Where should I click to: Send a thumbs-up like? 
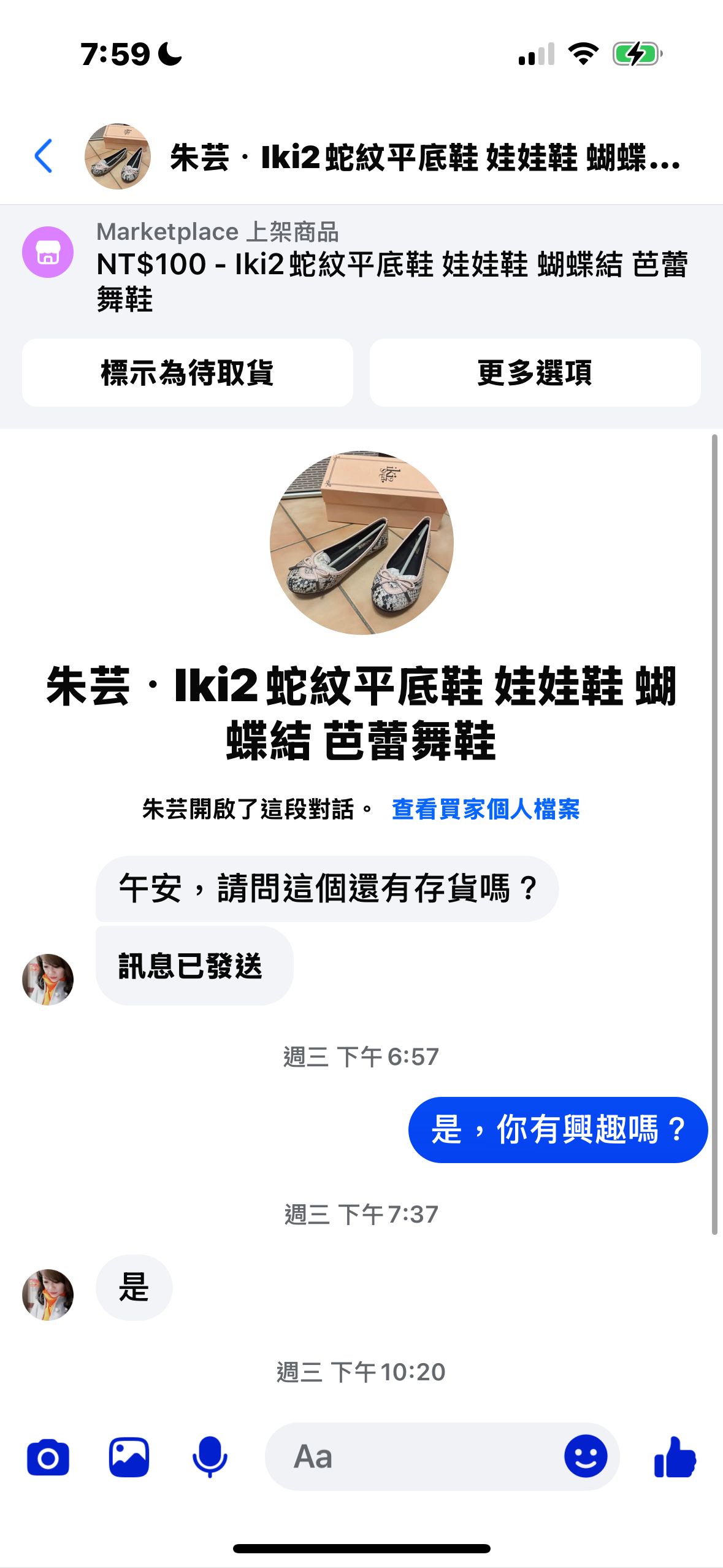coord(675,1458)
